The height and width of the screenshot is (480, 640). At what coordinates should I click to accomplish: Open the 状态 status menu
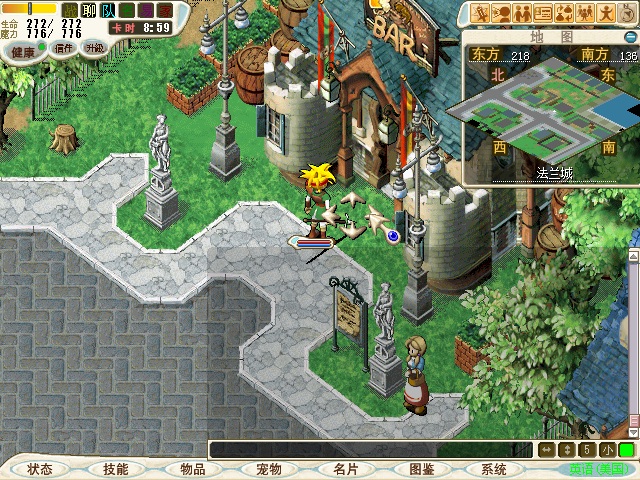tap(40, 469)
